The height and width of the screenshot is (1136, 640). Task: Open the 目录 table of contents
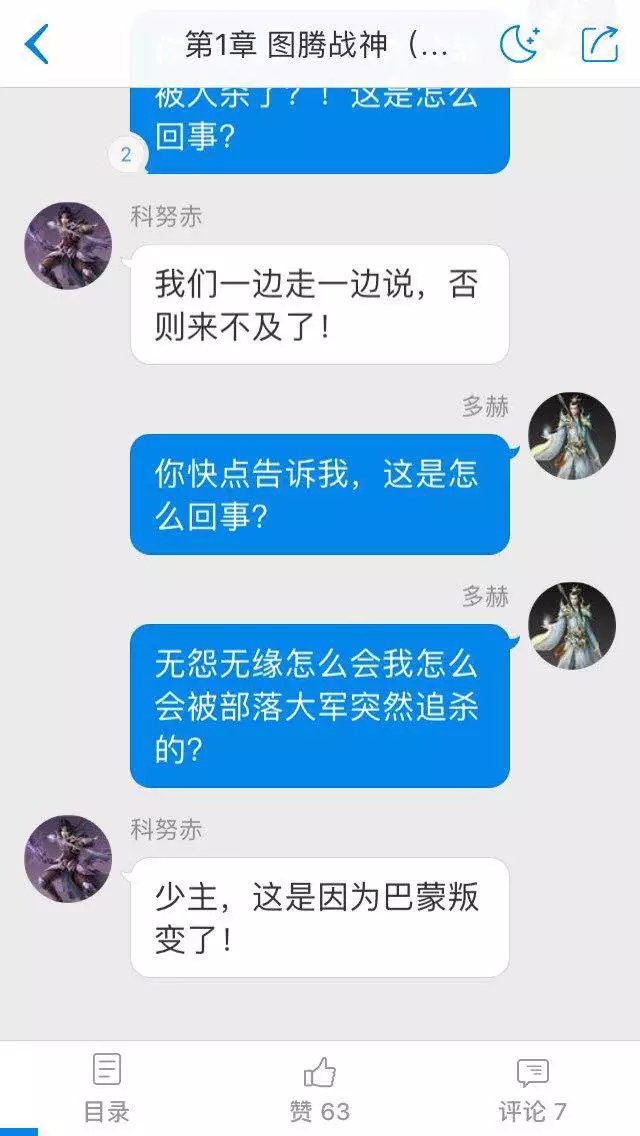pos(106,1087)
